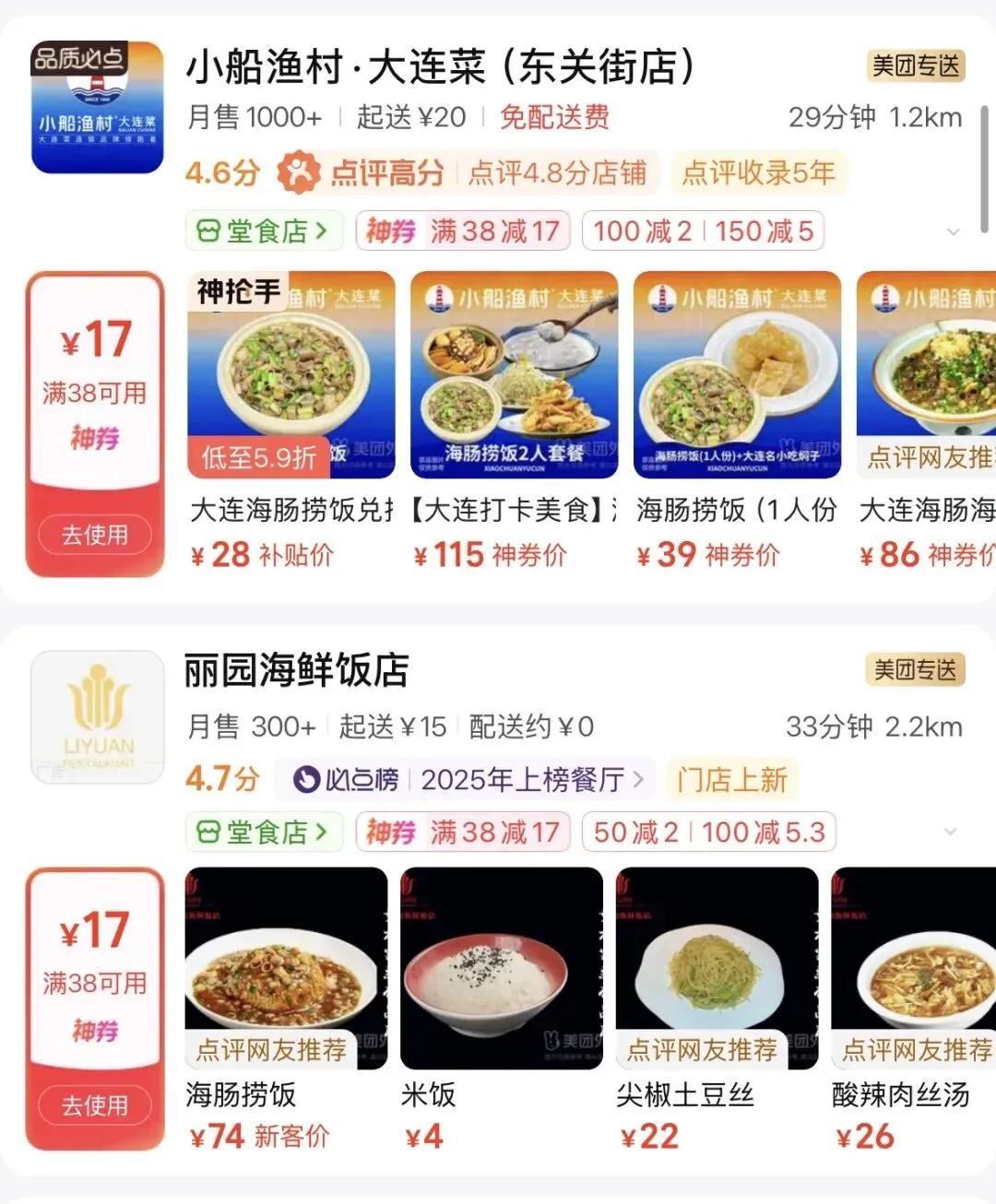
Task: Expand the discount tags for 丽园海鲜饭店
Action: (950, 832)
